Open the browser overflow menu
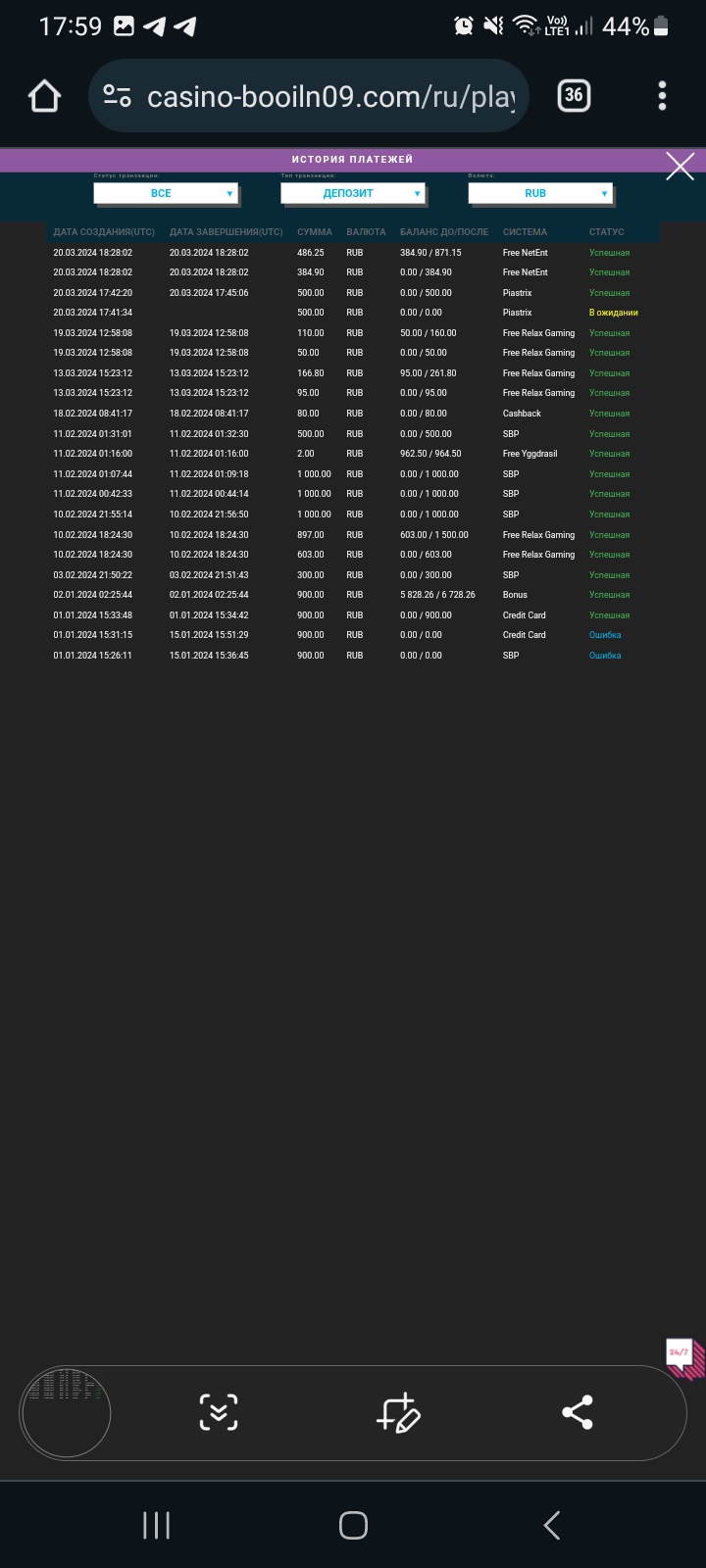Image resolution: width=706 pixels, height=1568 pixels. pos(663,95)
